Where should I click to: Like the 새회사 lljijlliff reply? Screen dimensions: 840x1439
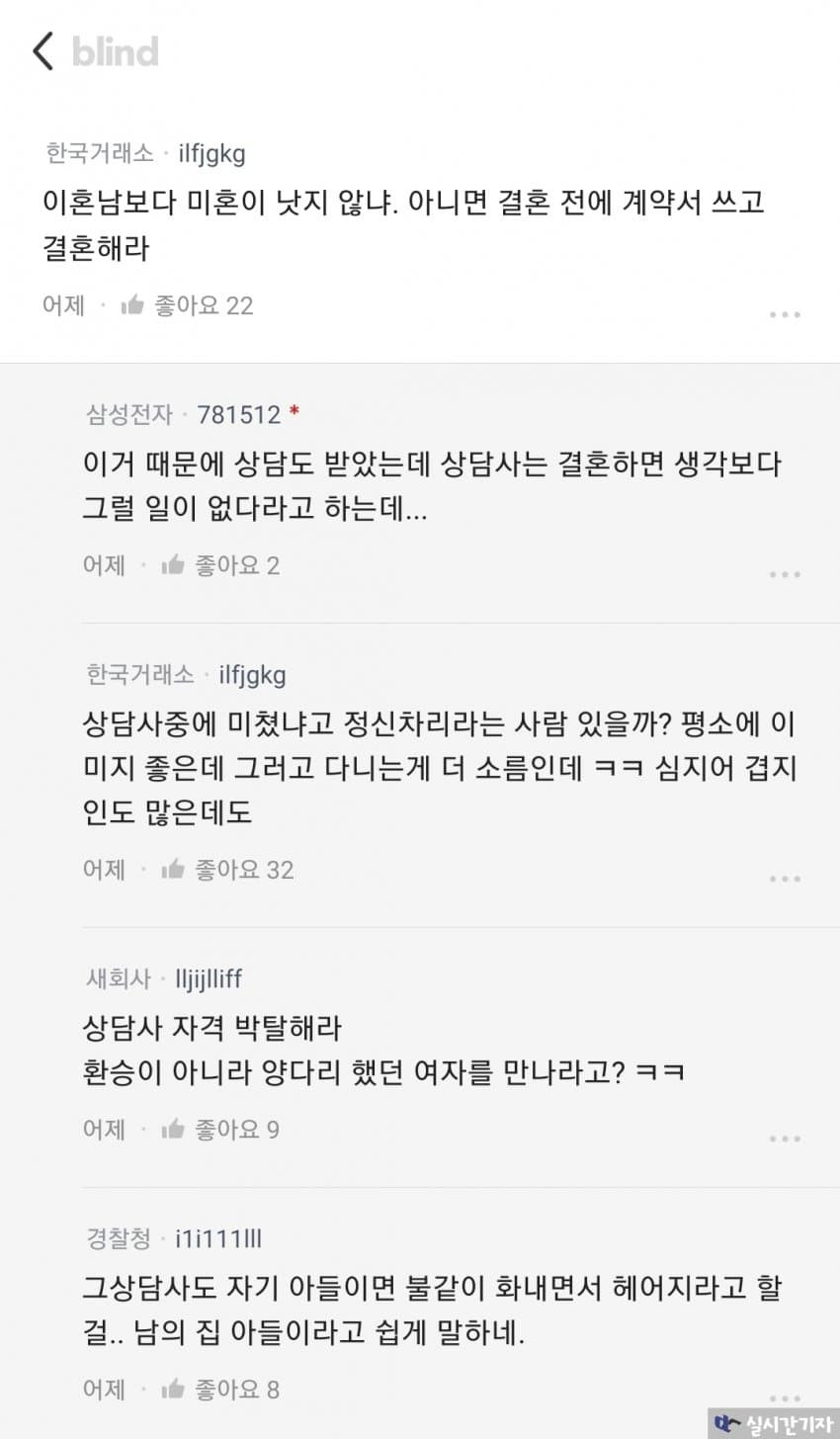[x=174, y=1129]
